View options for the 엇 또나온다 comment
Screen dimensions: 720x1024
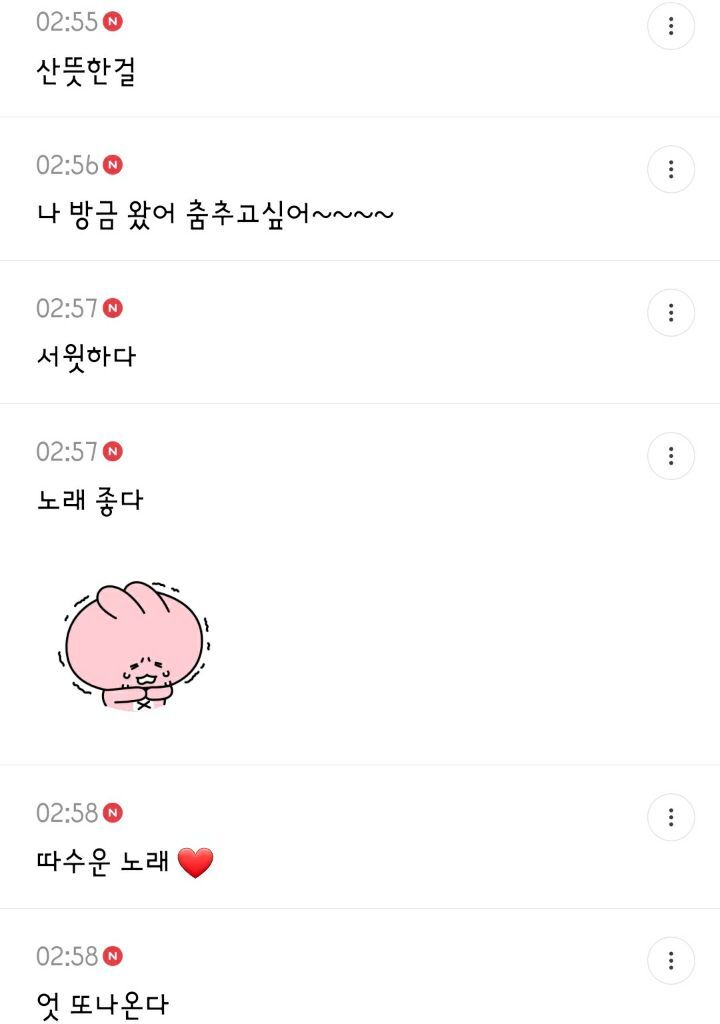click(670, 961)
